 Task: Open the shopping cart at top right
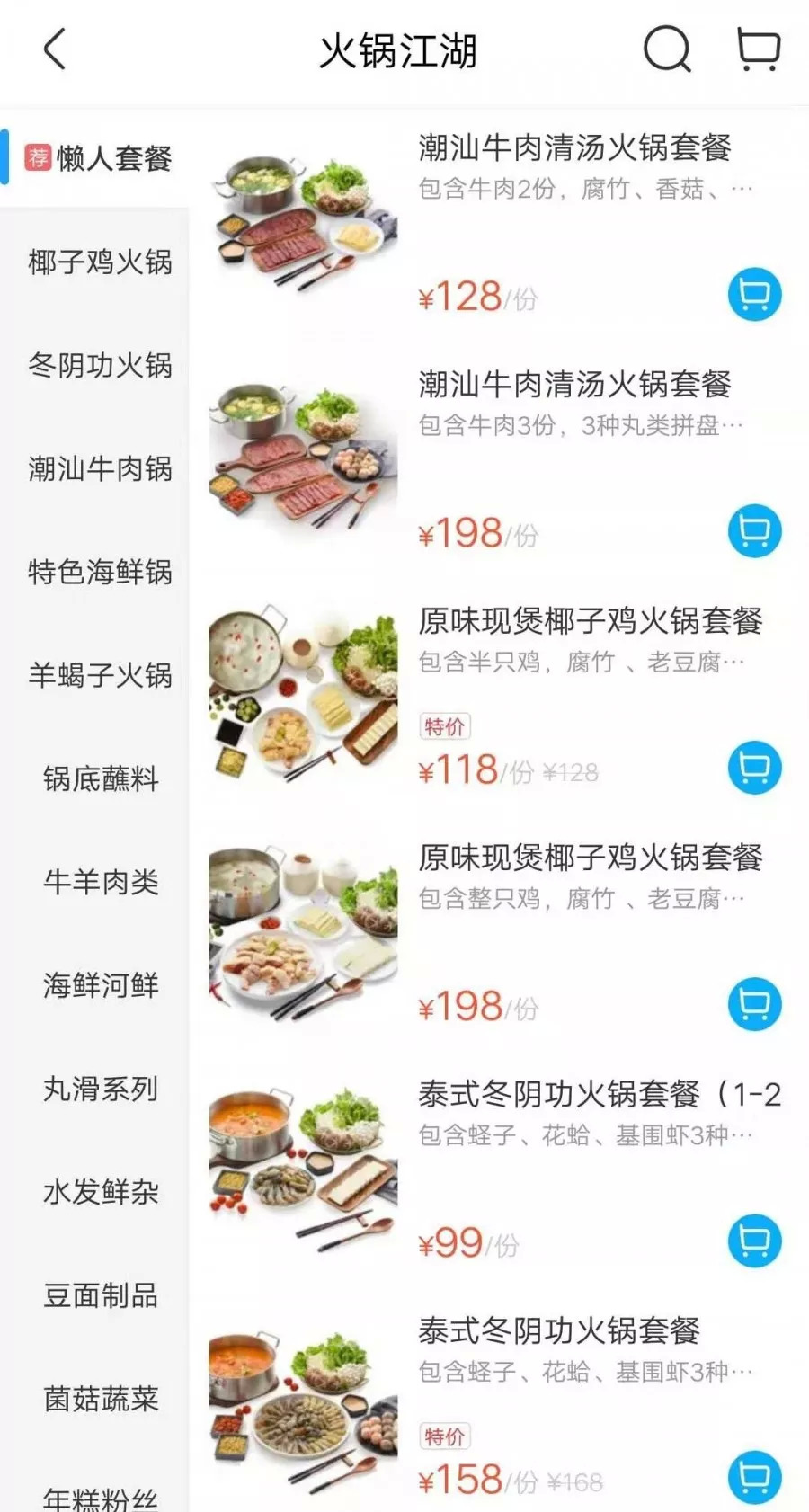(756, 49)
